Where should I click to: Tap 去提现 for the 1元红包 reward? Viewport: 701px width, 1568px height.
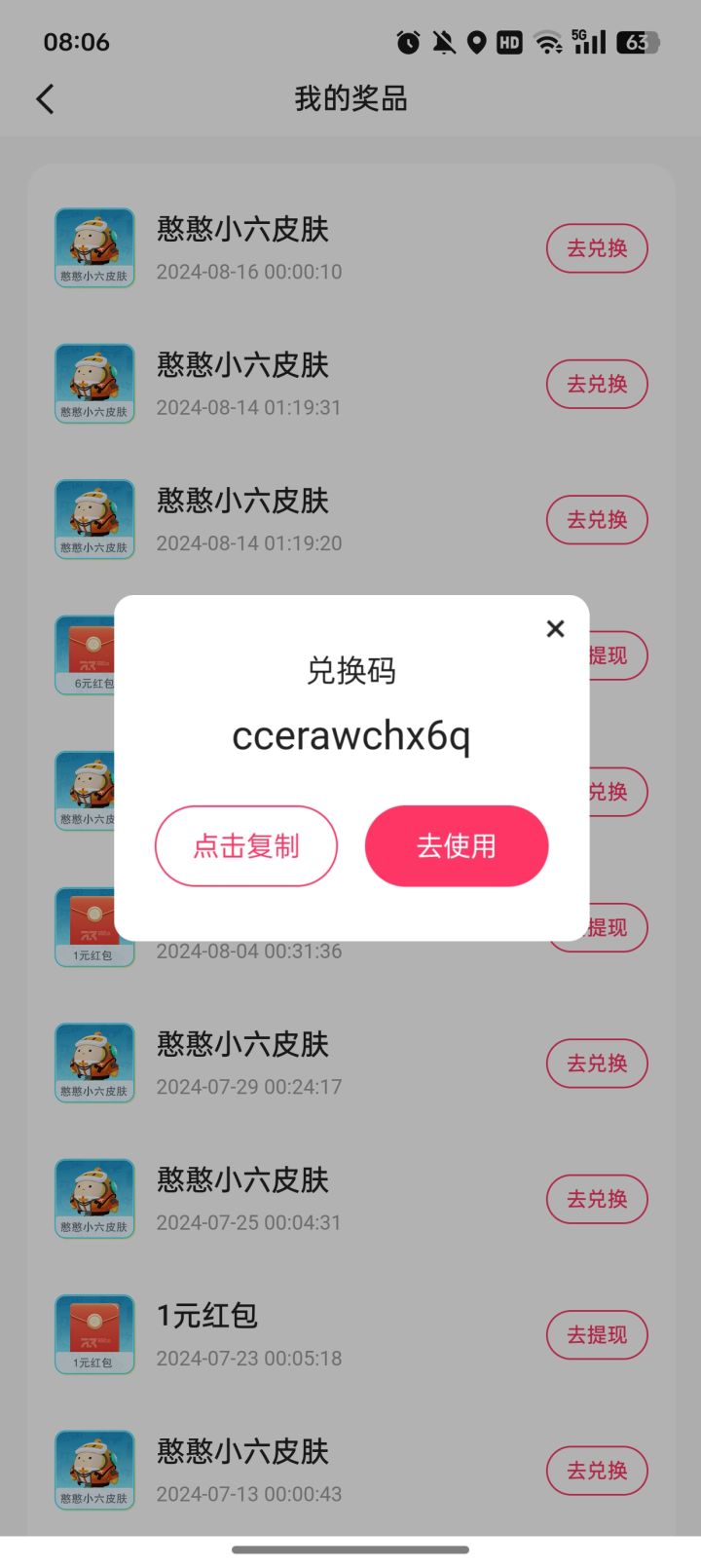pos(597,1335)
